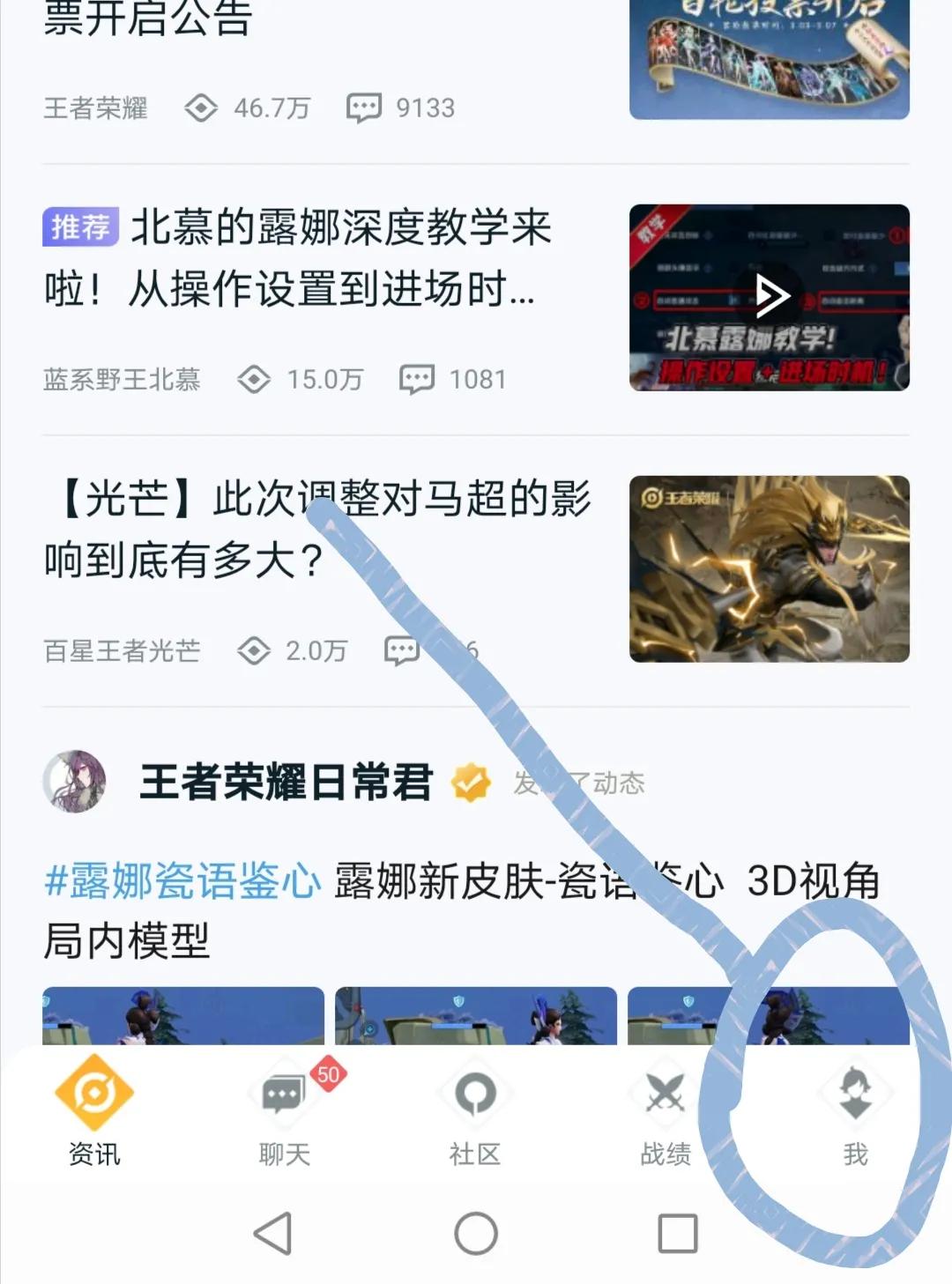Open the 王者荣耀日常君 profile
The height and width of the screenshot is (1284, 952).
coord(286,783)
